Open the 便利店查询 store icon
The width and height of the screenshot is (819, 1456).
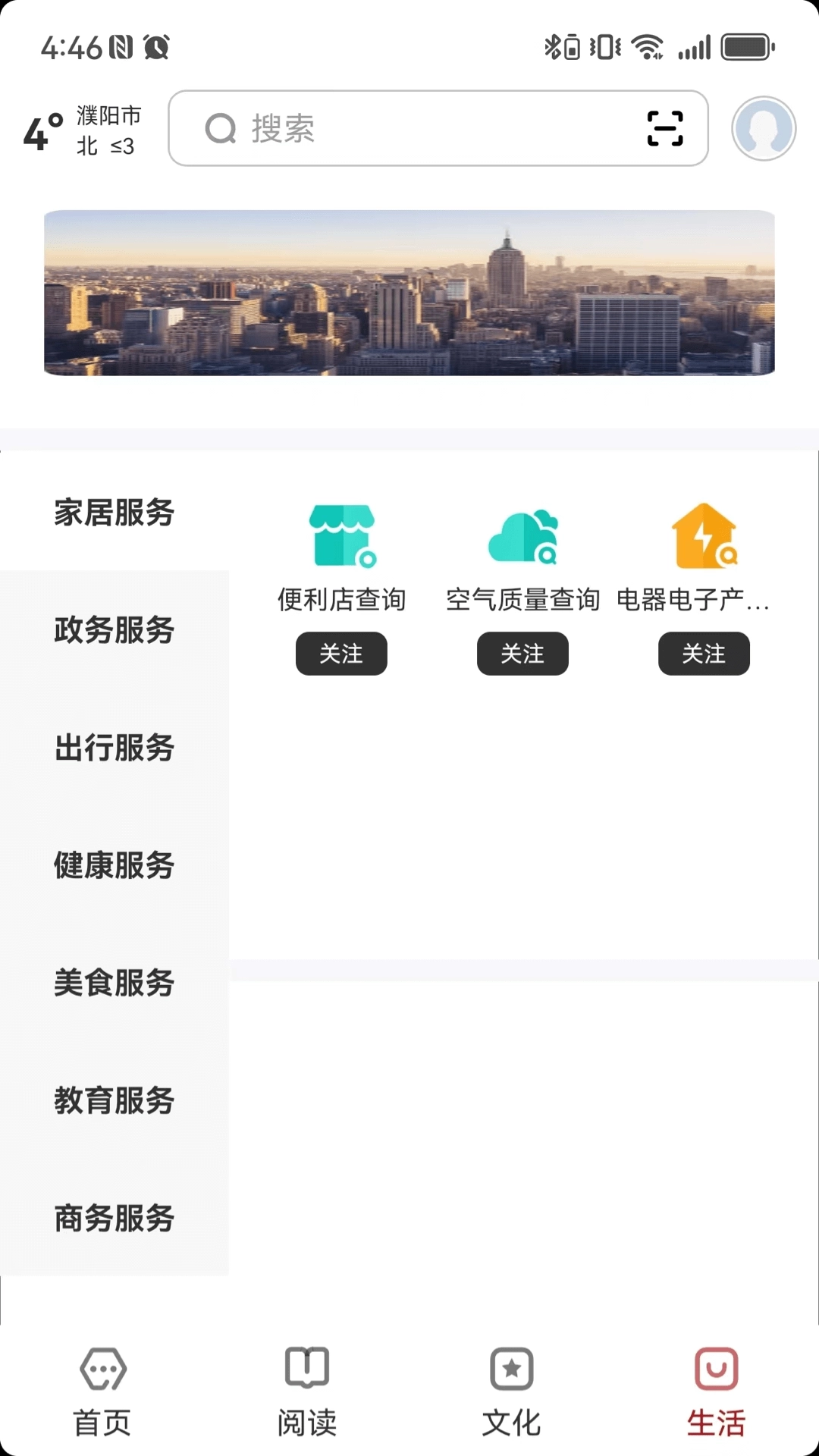point(341,535)
